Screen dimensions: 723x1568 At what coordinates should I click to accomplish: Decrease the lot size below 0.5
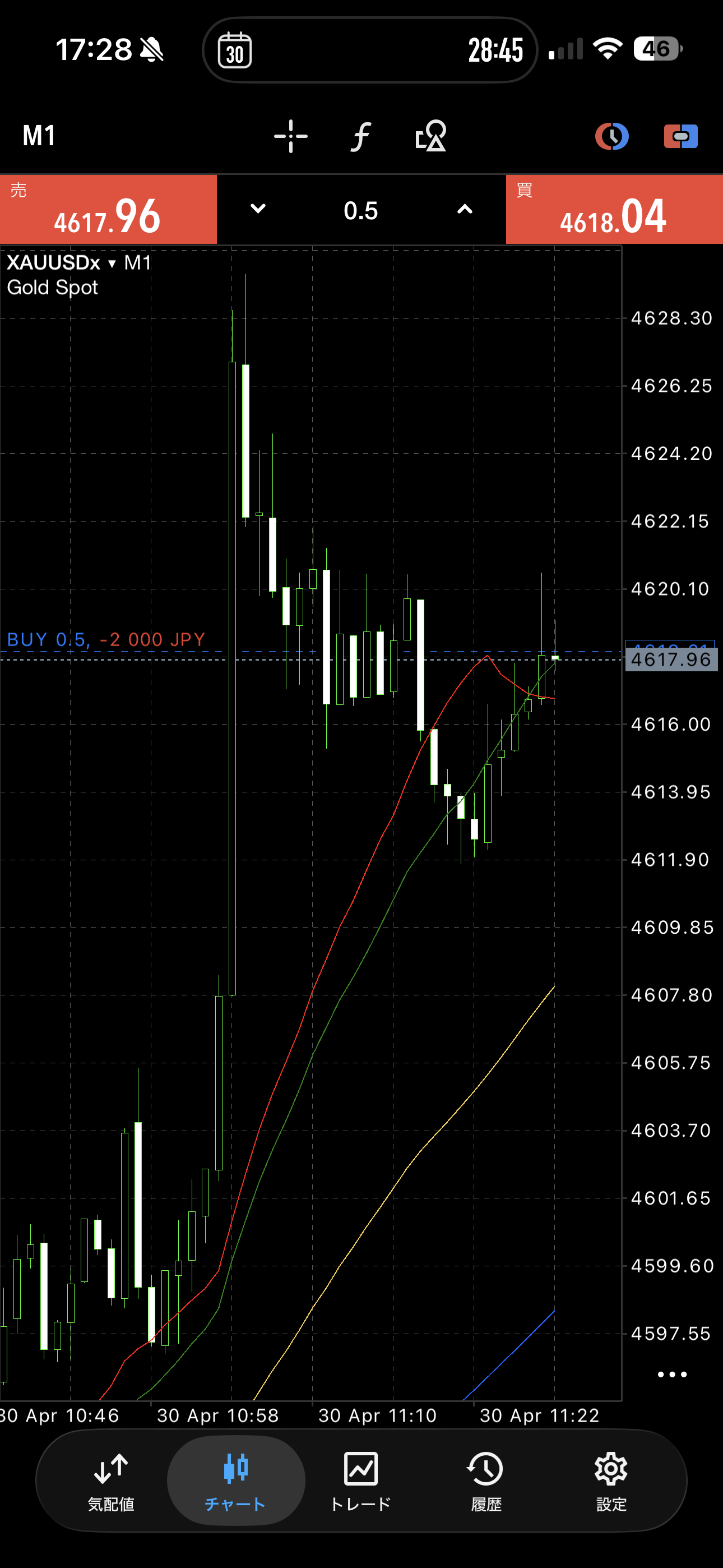click(x=258, y=209)
